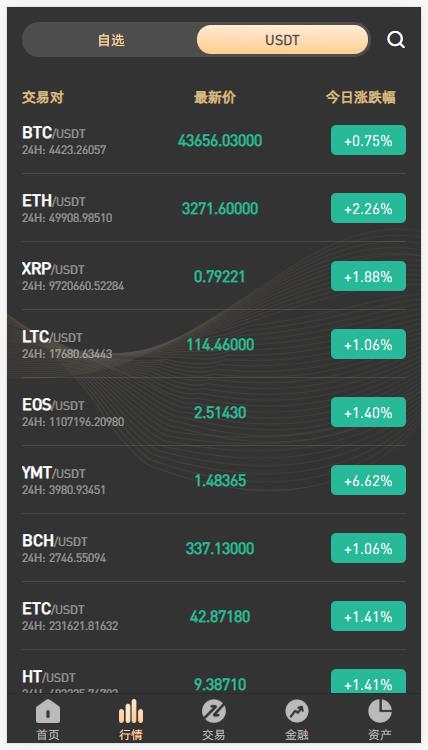
Task: Switch to the 自选 tab
Action: [110, 40]
